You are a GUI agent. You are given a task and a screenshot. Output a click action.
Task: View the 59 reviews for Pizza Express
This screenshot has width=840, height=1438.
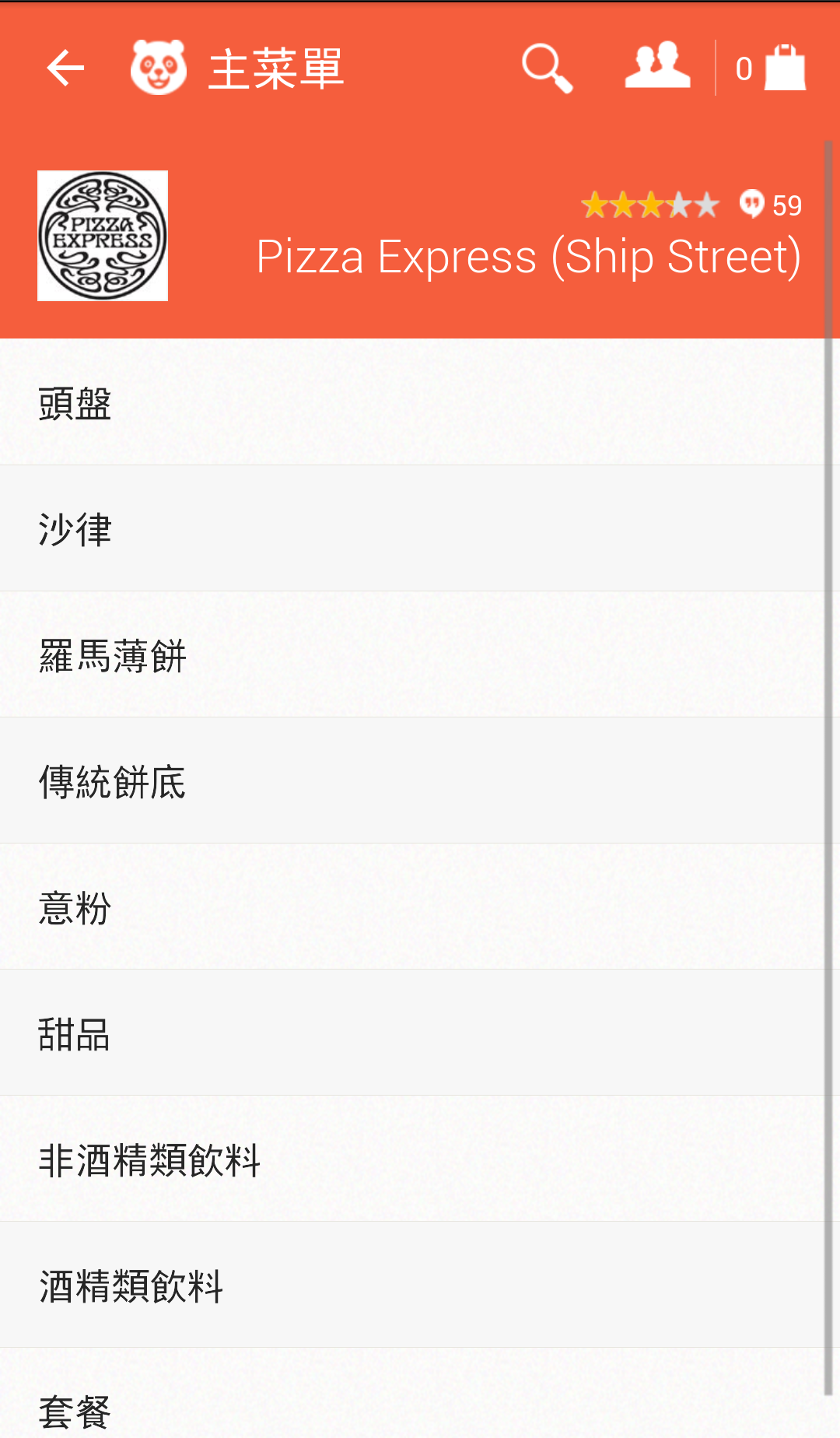click(x=770, y=205)
